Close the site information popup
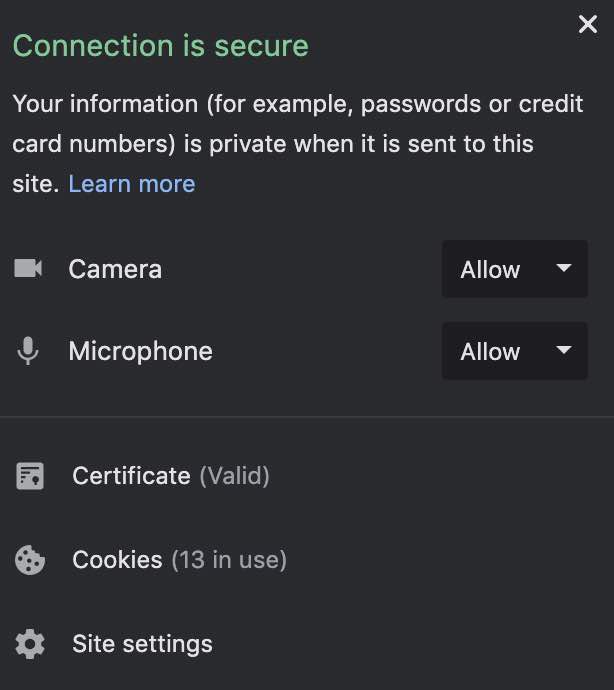This screenshot has width=614, height=690. [x=588, y=25]
